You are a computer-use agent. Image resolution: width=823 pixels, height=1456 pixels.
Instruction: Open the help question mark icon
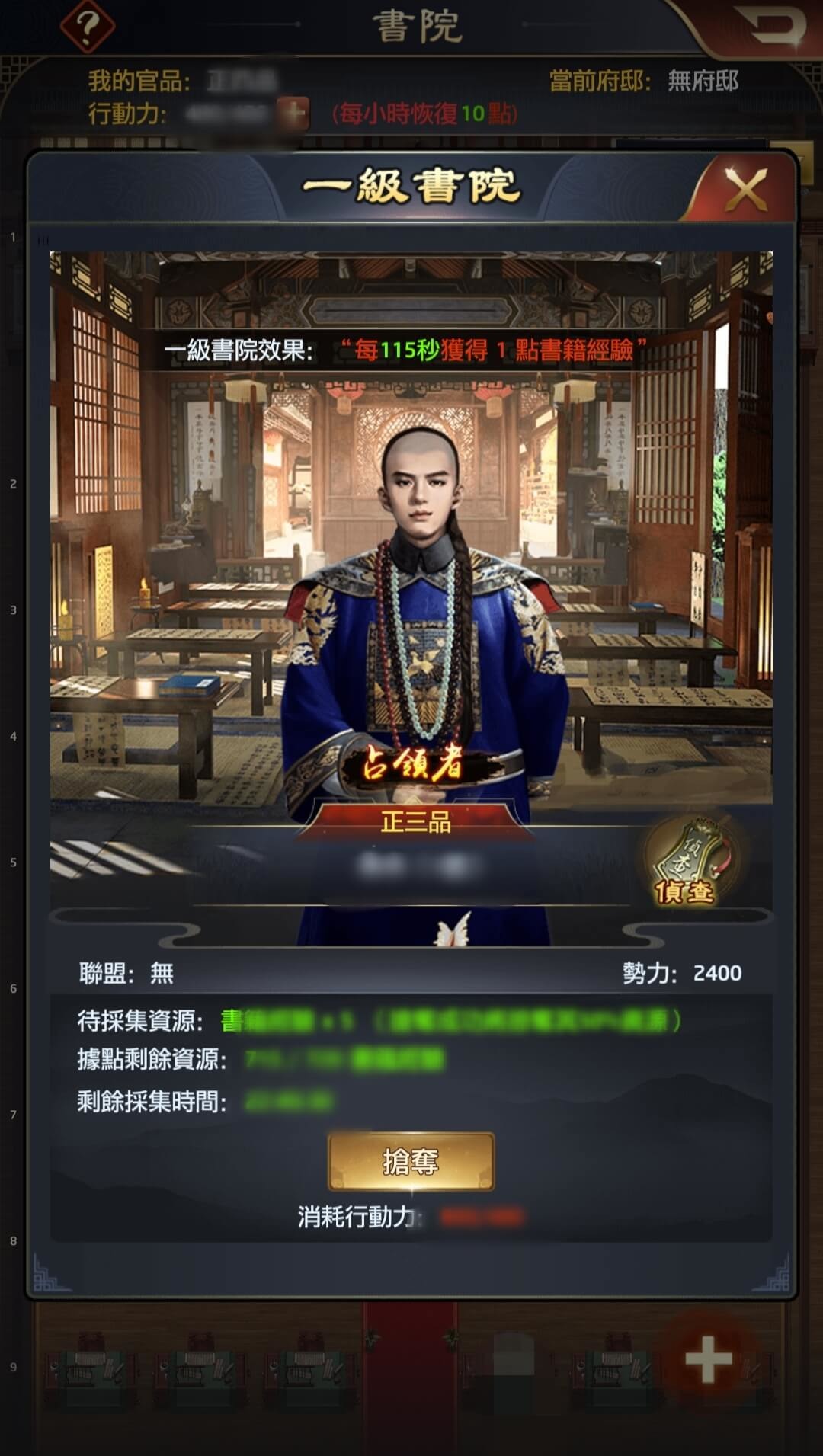point(88,27)
